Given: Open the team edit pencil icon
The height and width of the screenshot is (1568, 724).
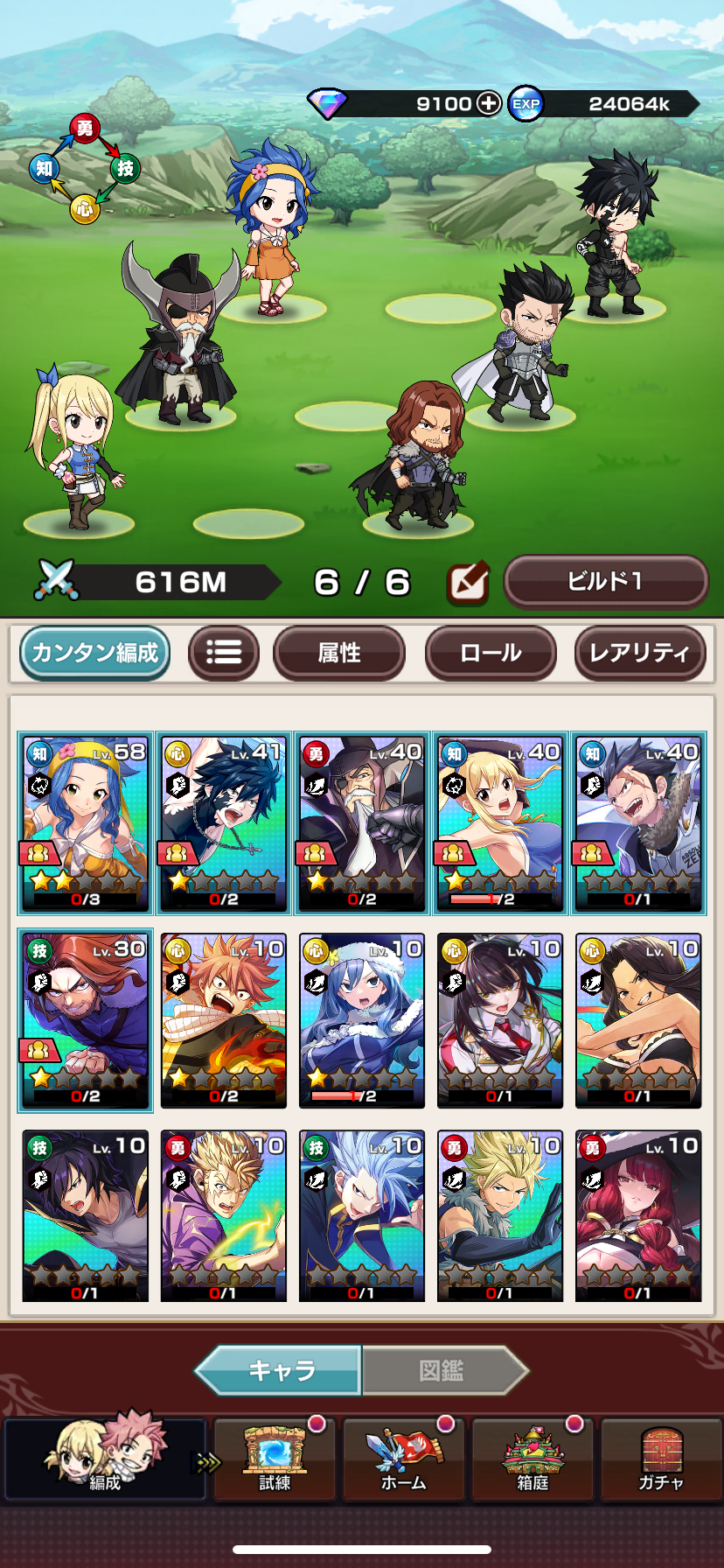Looking at the screenshot, I should (x=468, y=583).
